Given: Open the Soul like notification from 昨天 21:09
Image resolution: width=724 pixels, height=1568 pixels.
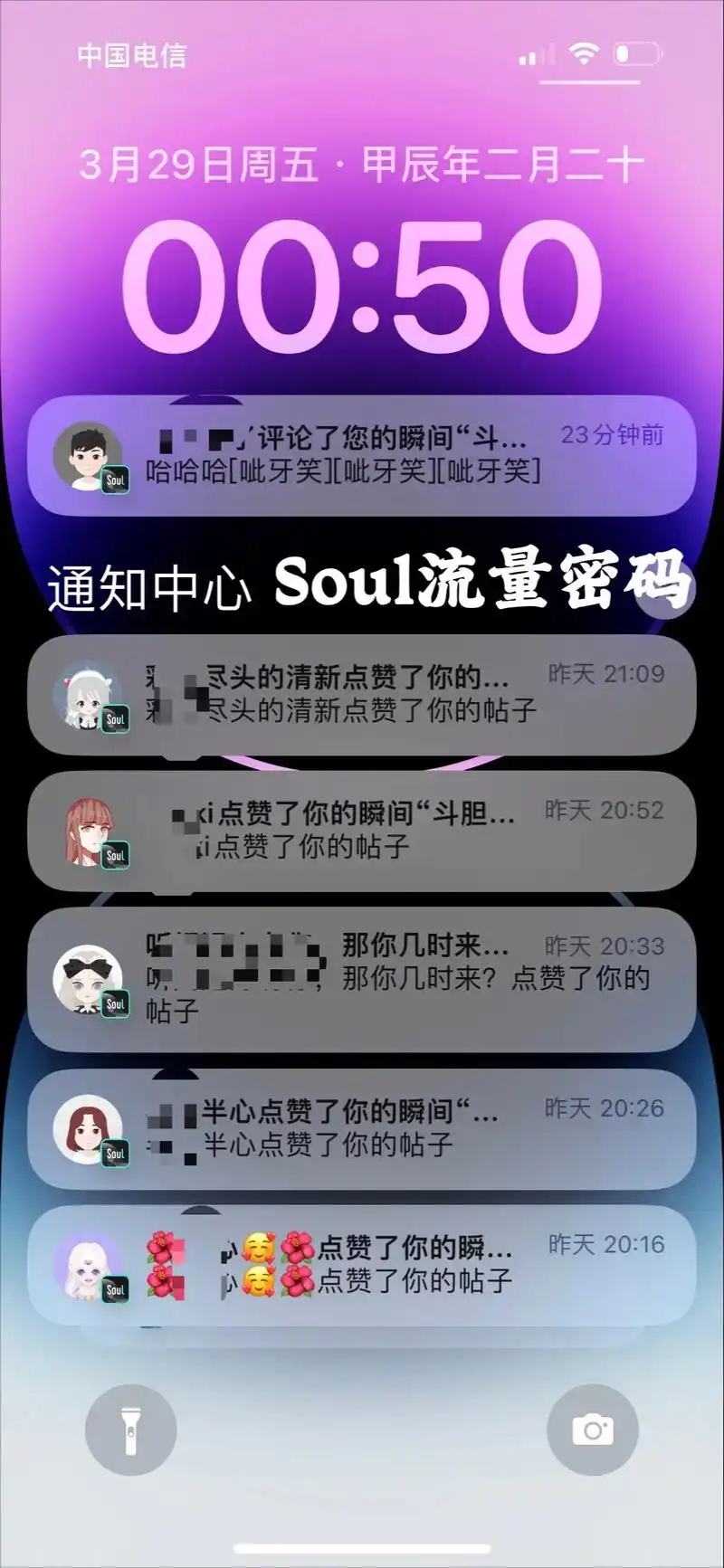Looking at the screenshot, I should [362, 694].
